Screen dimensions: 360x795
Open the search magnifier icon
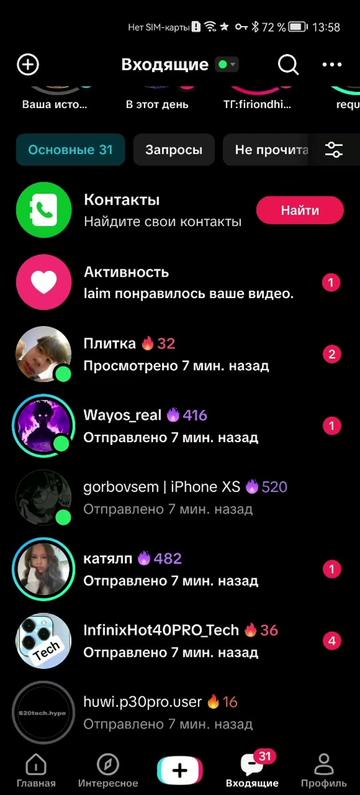point(288,65)
